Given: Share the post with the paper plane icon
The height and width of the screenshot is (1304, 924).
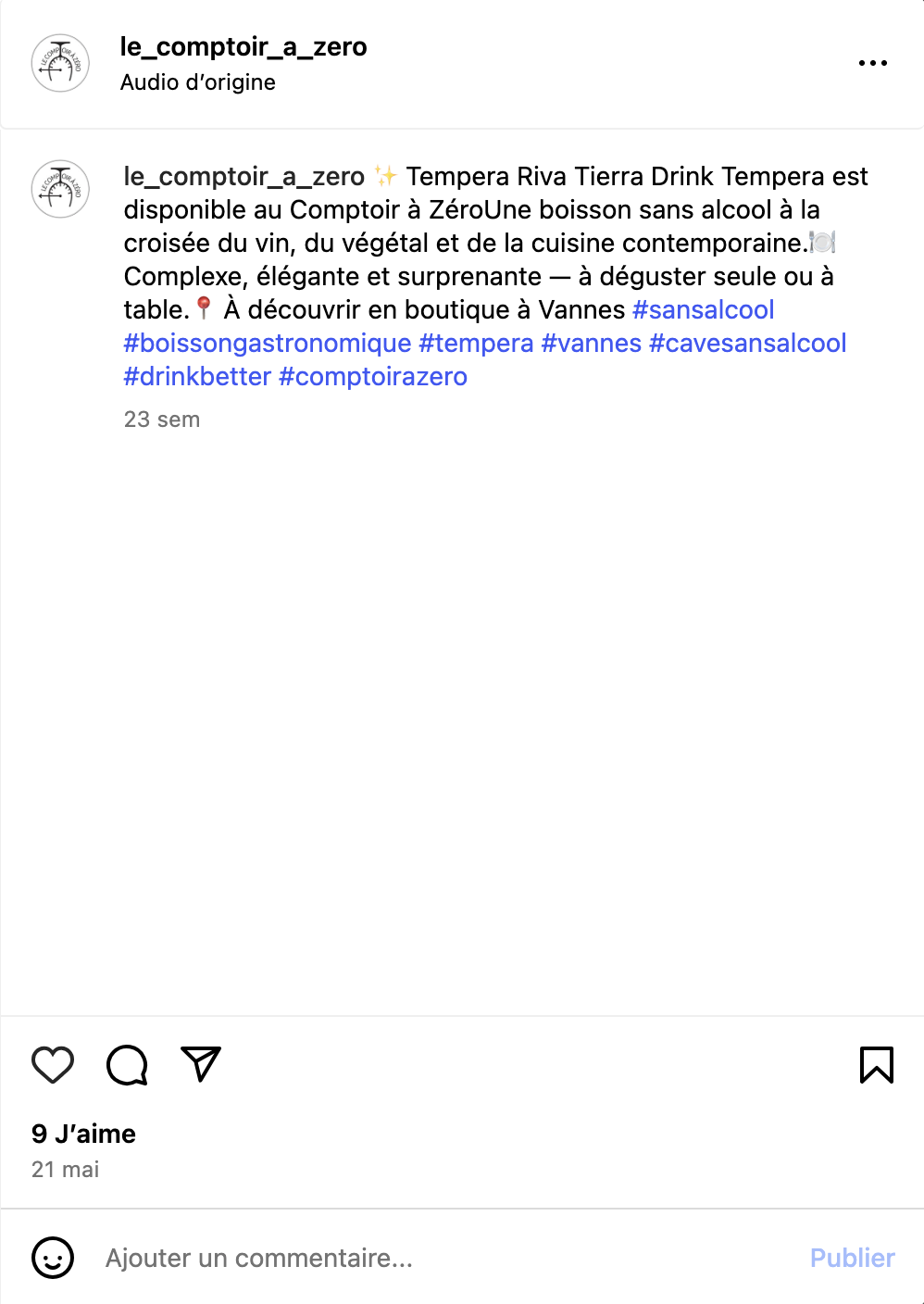Looking at the screenshot, I should (201, 1065).
